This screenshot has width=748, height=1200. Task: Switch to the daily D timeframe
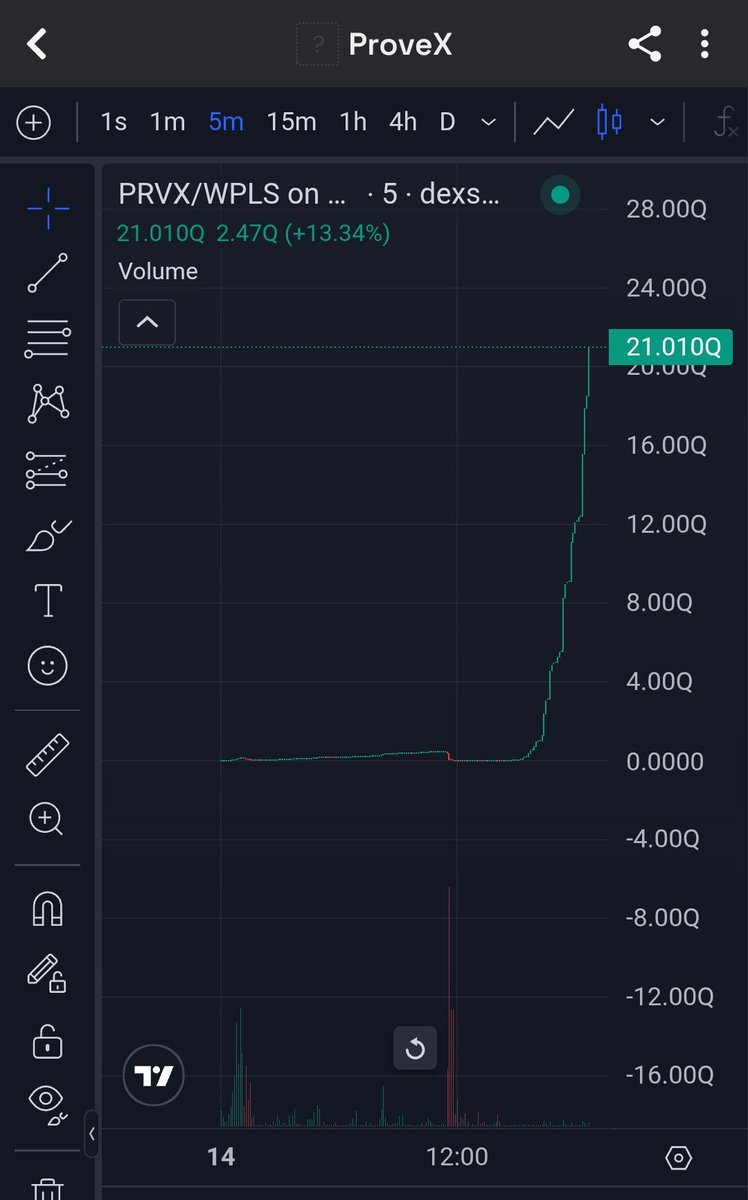(447, 122)
